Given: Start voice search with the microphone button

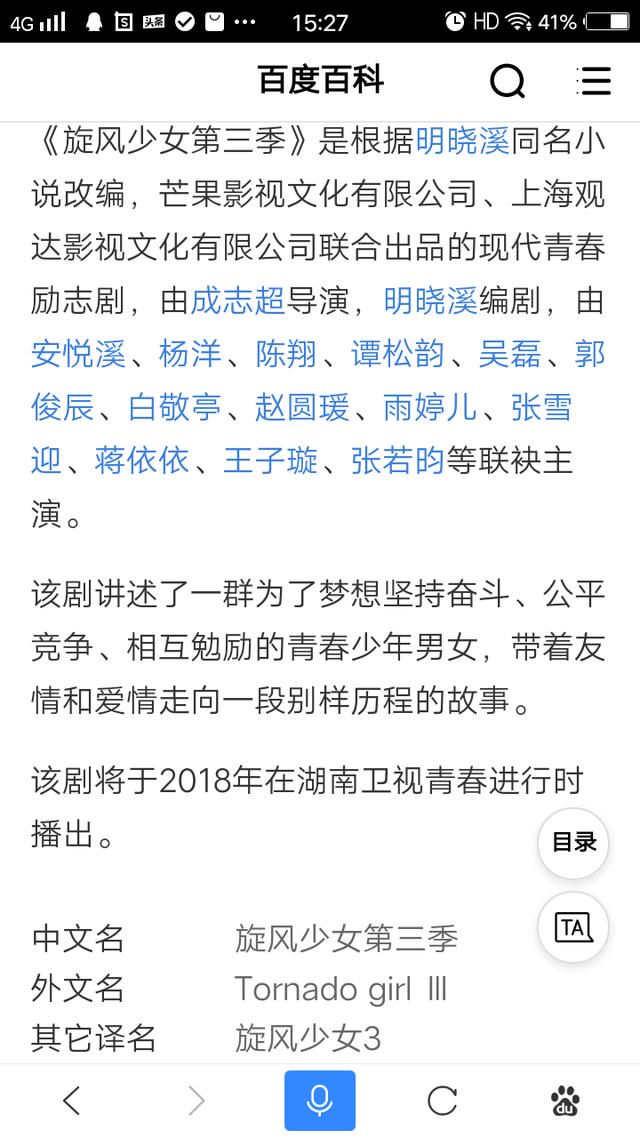Looking at the screenshot, I should [x=320, y=1100].
